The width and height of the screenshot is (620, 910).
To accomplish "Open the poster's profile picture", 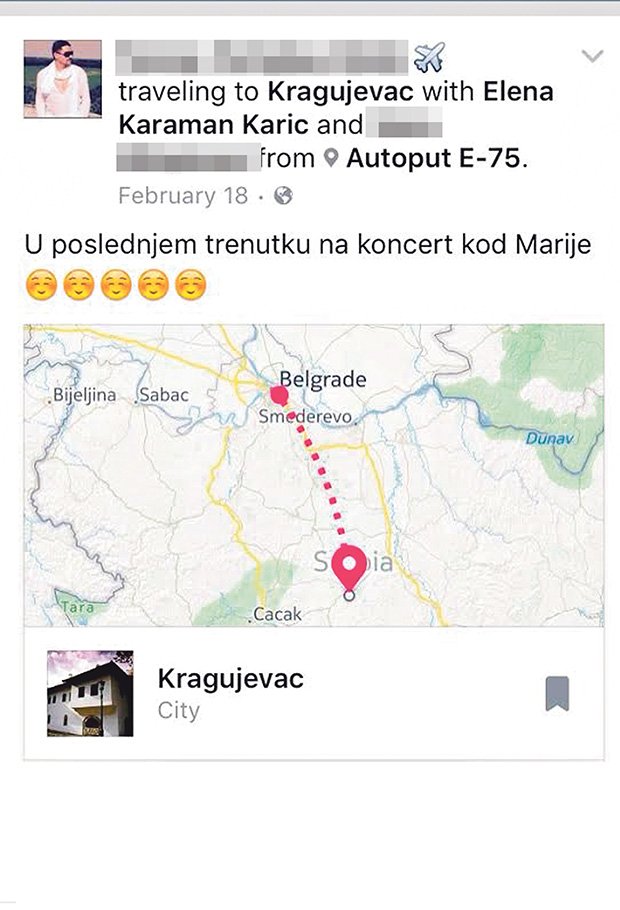I will (x=62, y=79).
